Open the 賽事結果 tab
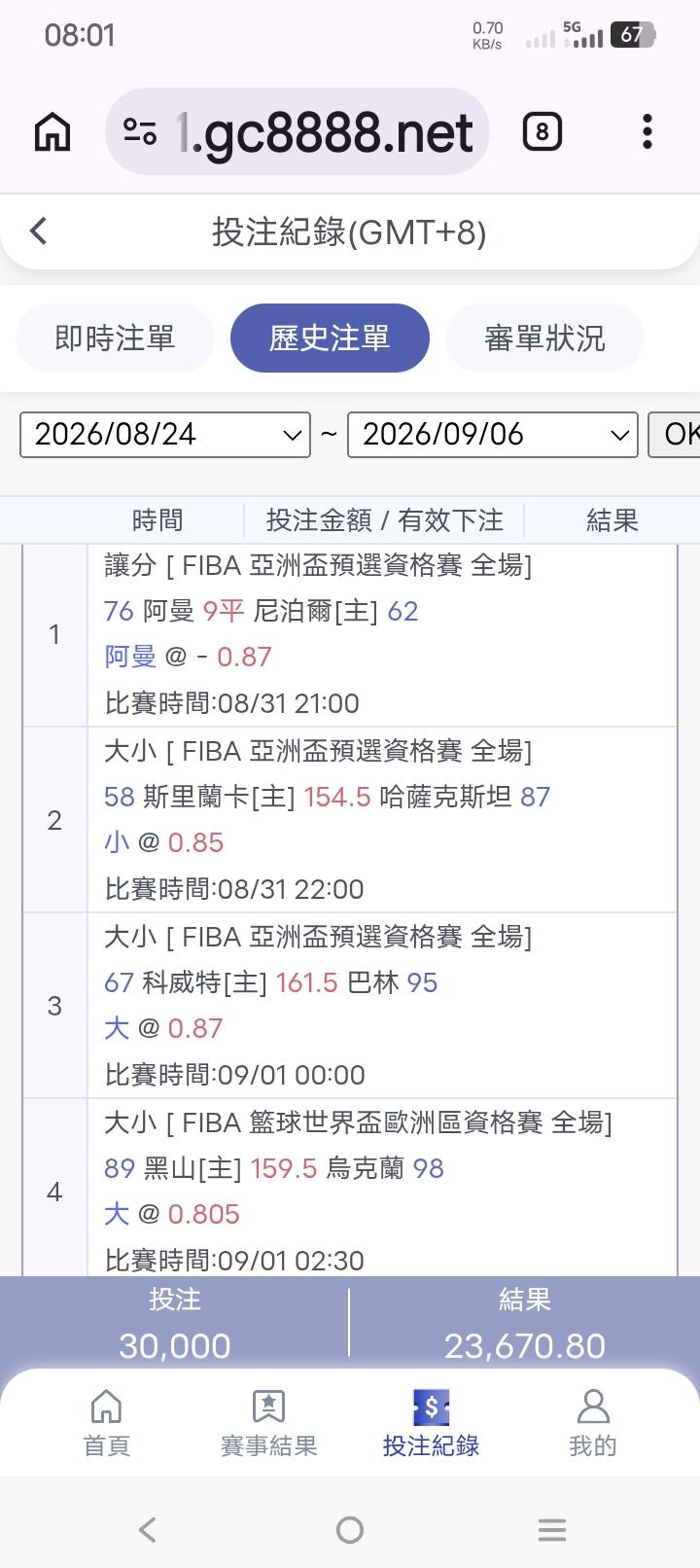 click(x=268, y=1423)
